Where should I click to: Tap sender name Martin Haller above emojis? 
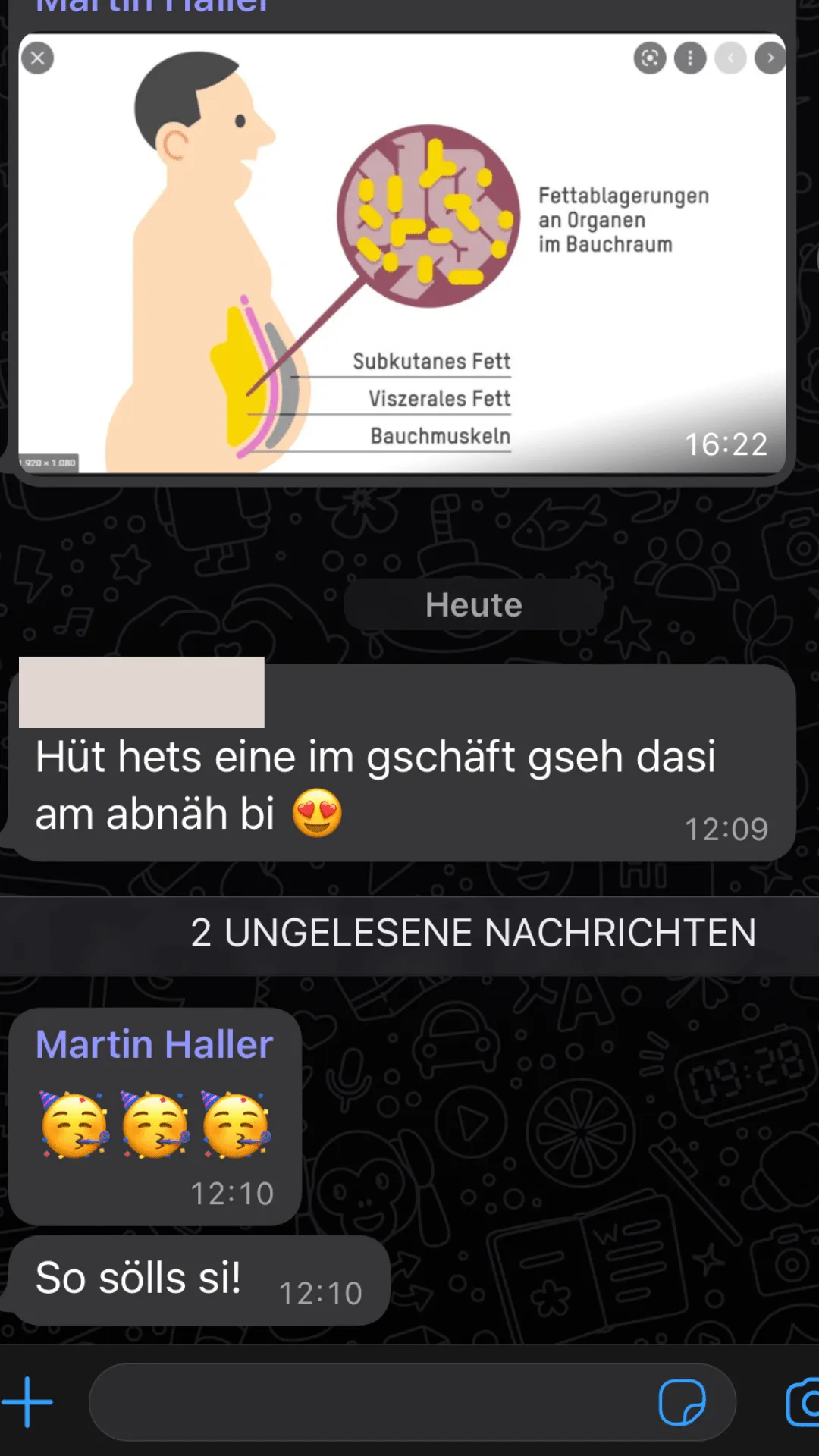click(x=154, y=1045)
